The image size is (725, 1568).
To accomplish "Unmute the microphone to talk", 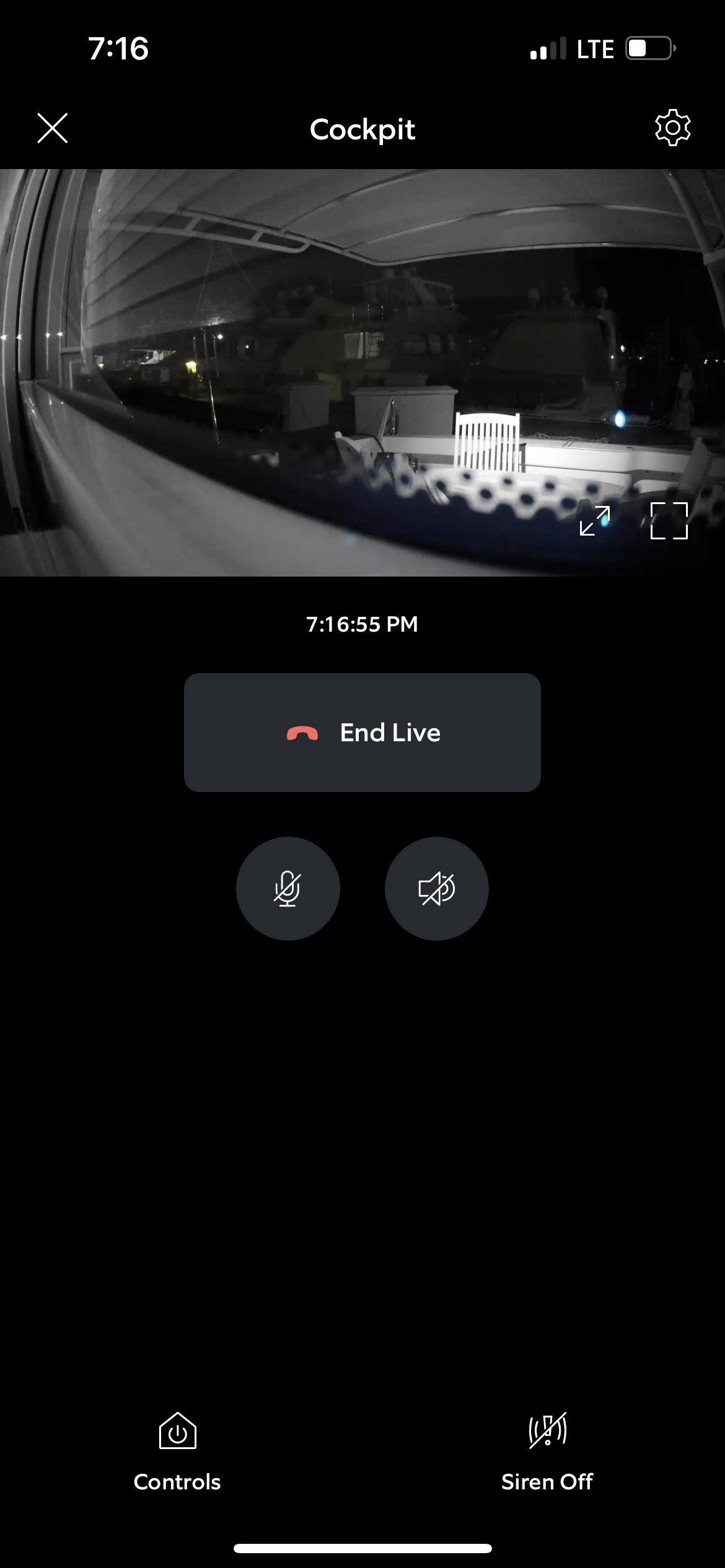I will click(x=288, y=889).
